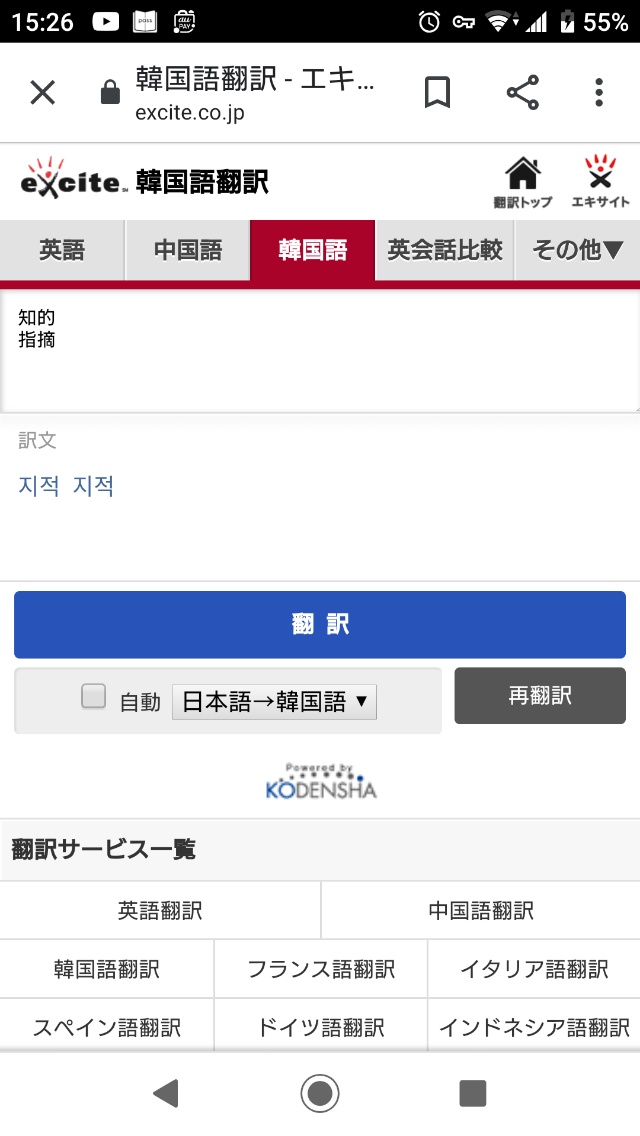Select the 韓国語 tab

pyautogui.click(x=312, y=250)
